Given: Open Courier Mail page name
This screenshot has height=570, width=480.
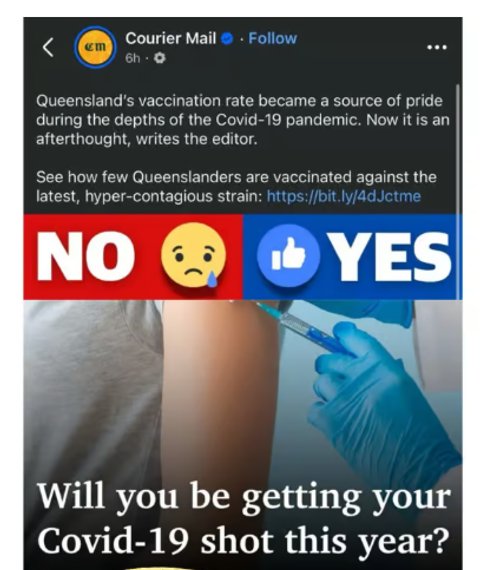Looking at the screenshot, I should [171, 39].
